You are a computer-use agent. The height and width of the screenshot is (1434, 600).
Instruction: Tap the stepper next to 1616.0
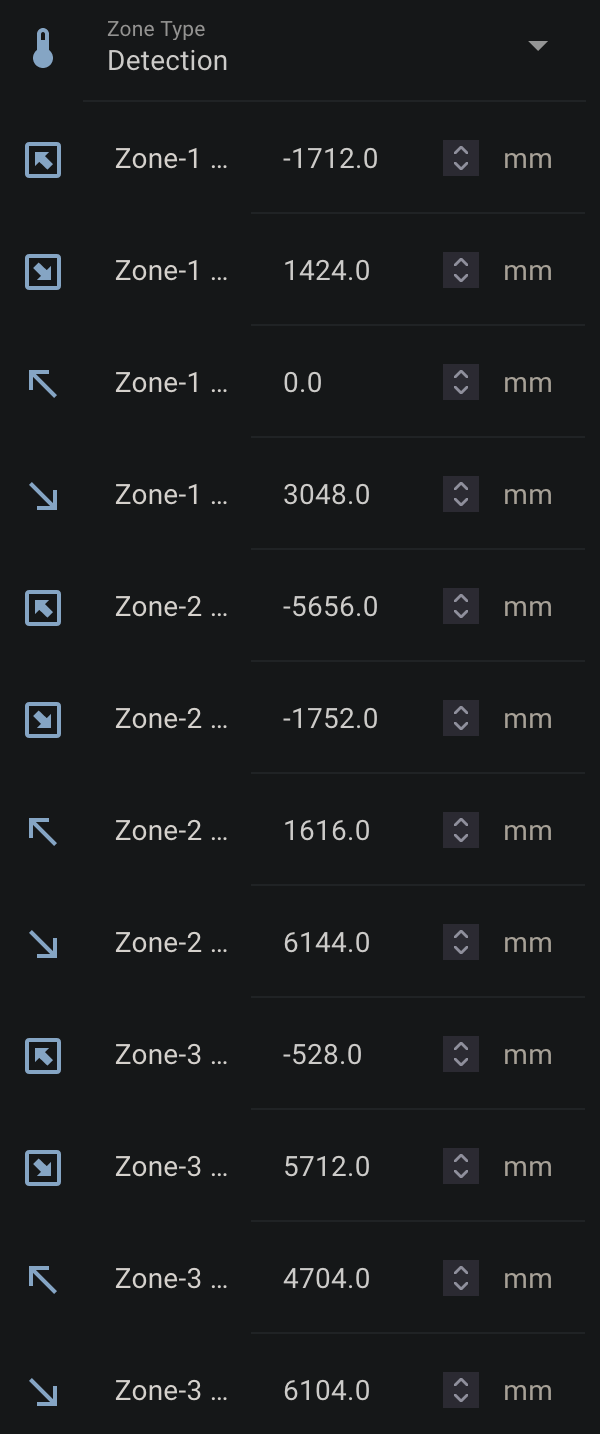460,831
